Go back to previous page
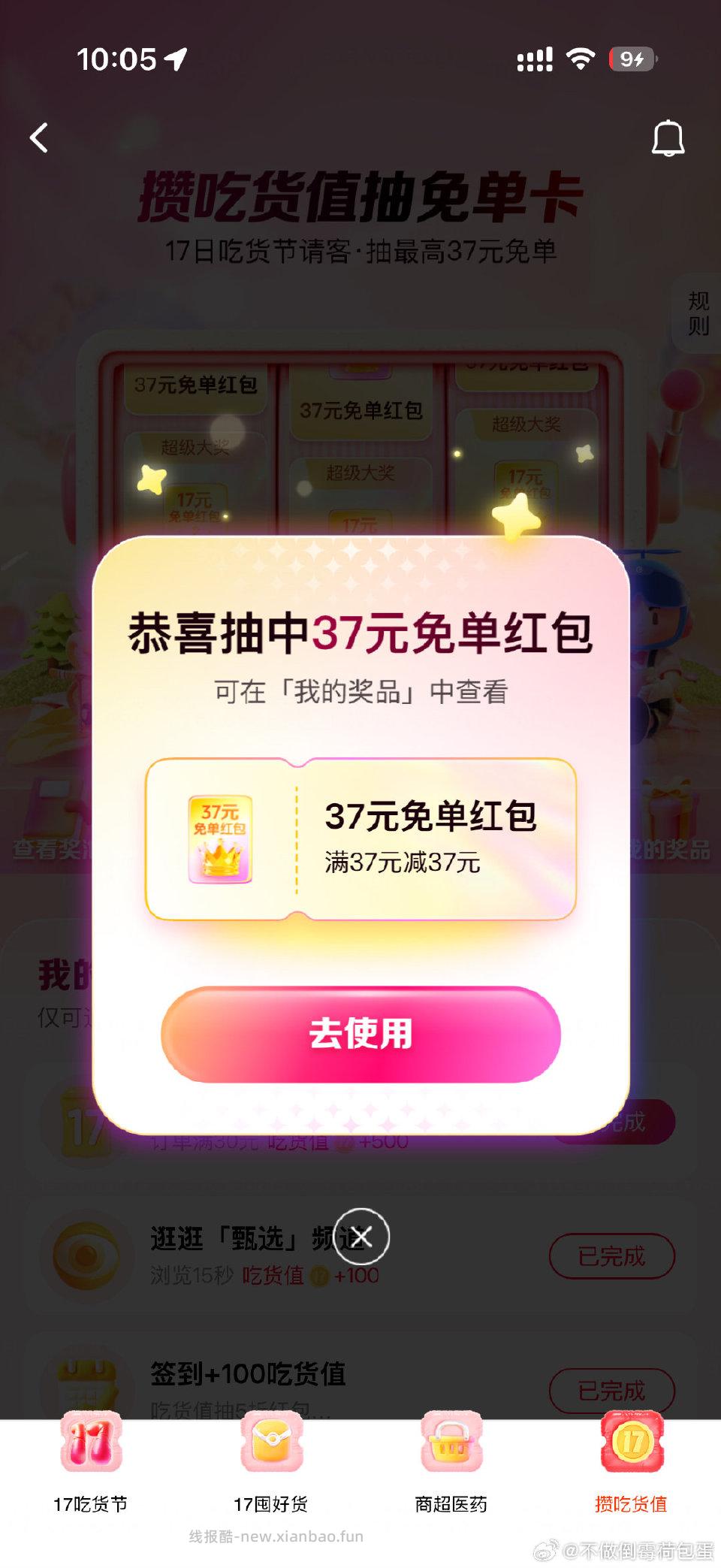 (39, 138)
